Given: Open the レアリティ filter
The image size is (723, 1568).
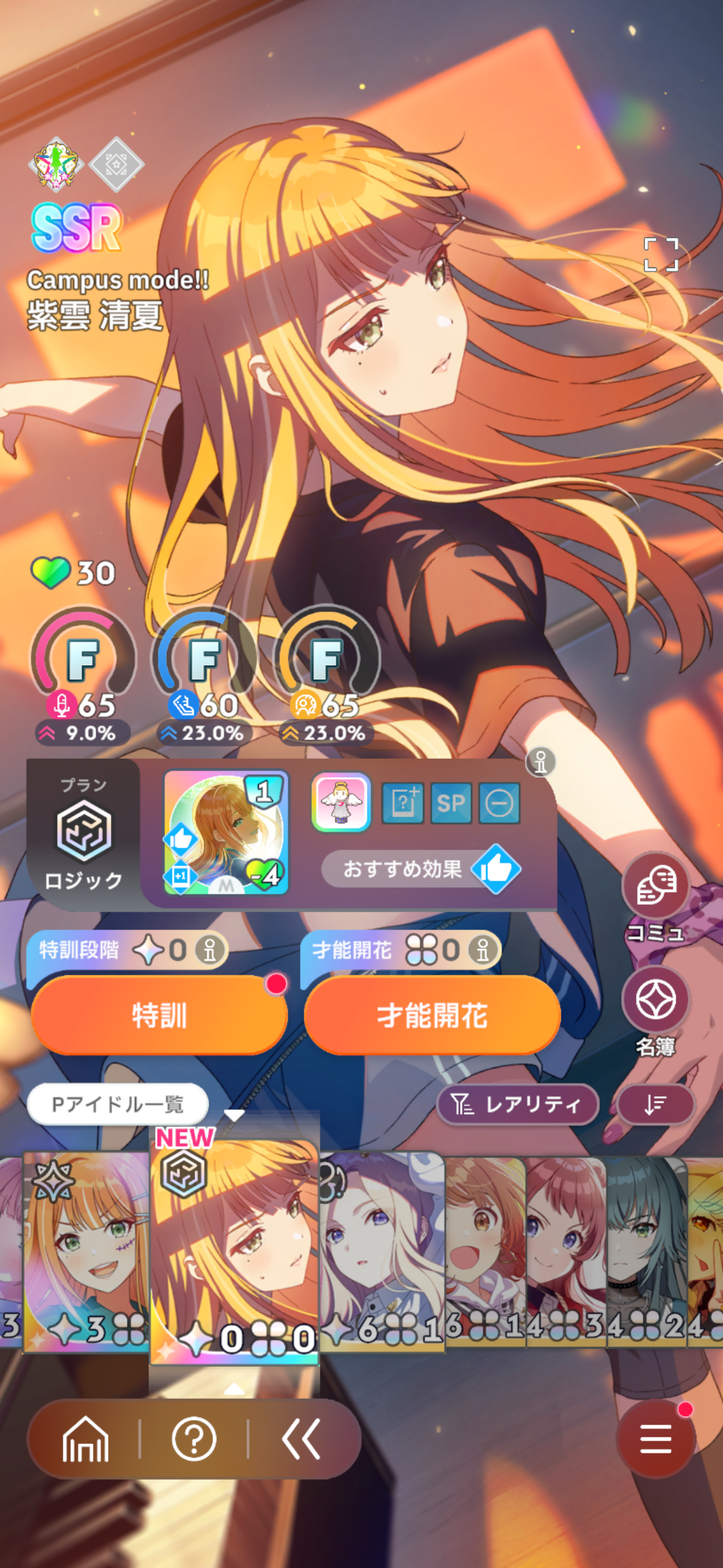Looking at the screenshot, I should [x=518, y=1105].
